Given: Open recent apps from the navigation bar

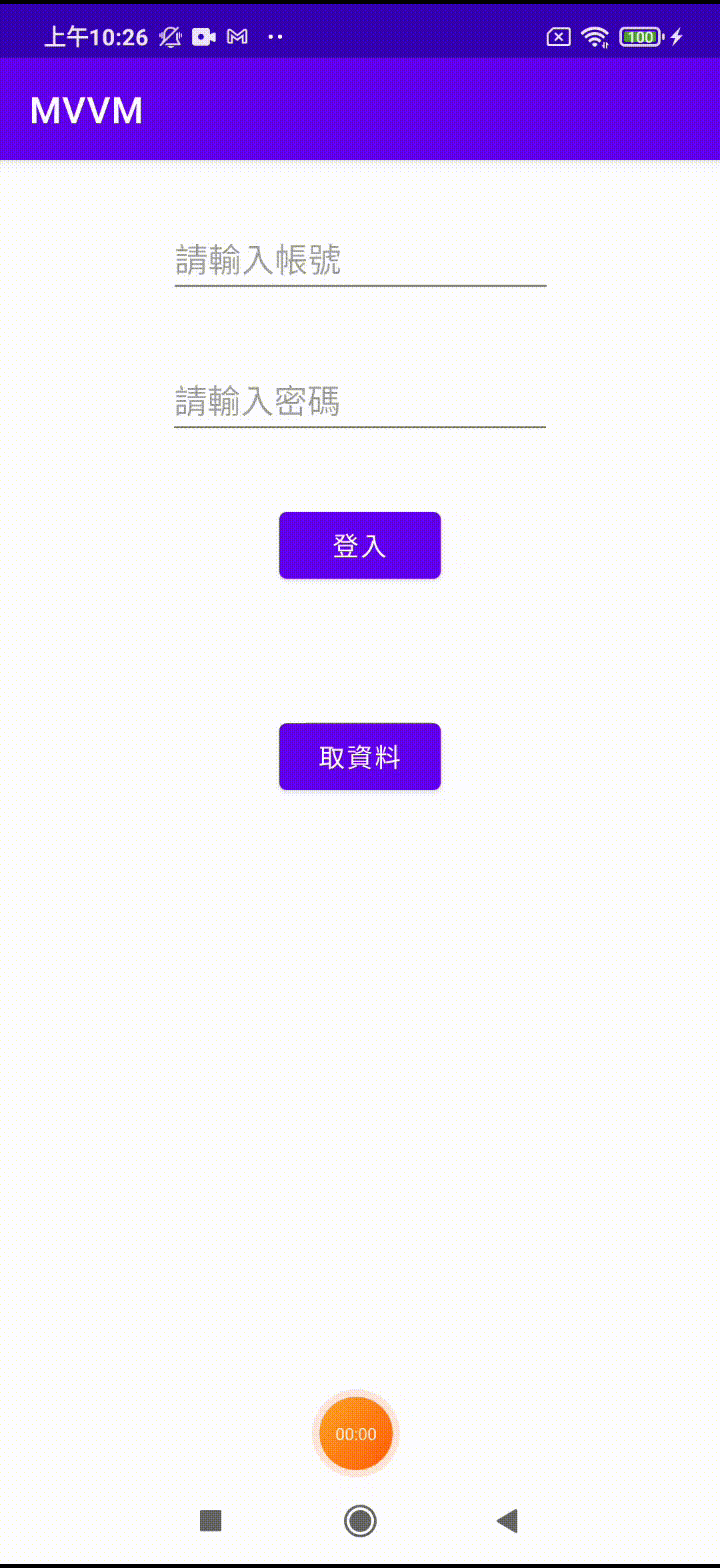Looking at the screenshot, I should pyautogui.click(x=210, y=1521).
